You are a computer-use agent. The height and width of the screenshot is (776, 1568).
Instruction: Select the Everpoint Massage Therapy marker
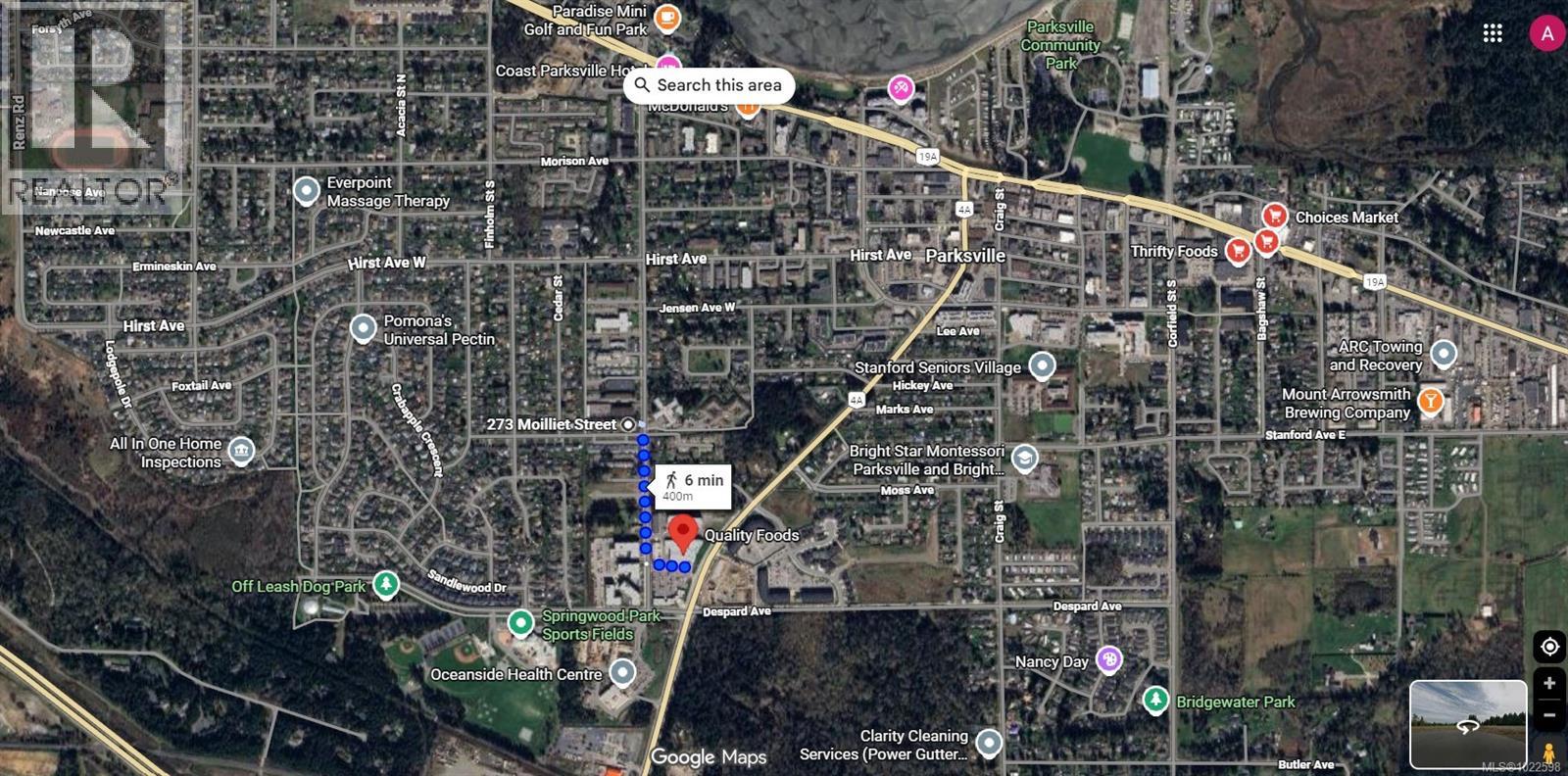tap(308, 190)
